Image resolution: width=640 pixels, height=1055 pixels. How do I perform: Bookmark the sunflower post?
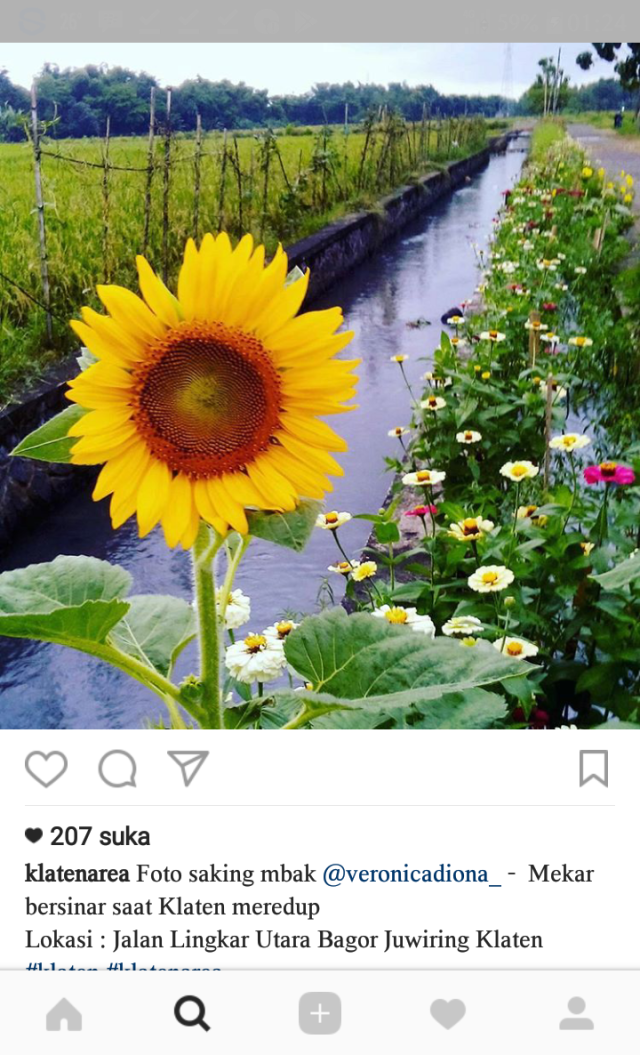coord(593,768)
